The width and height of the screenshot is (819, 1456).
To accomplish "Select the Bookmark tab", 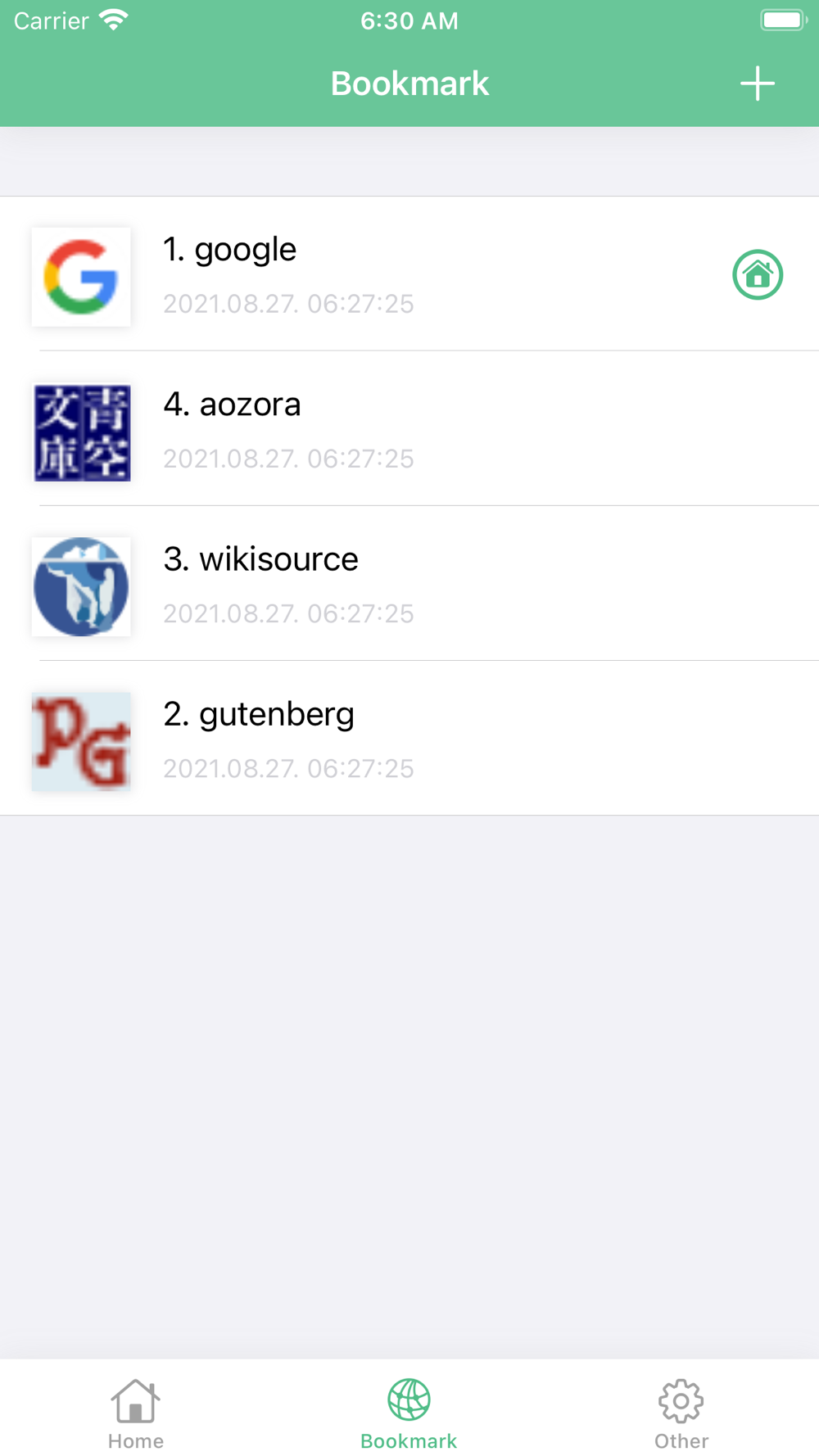I will coord(409,1413).
